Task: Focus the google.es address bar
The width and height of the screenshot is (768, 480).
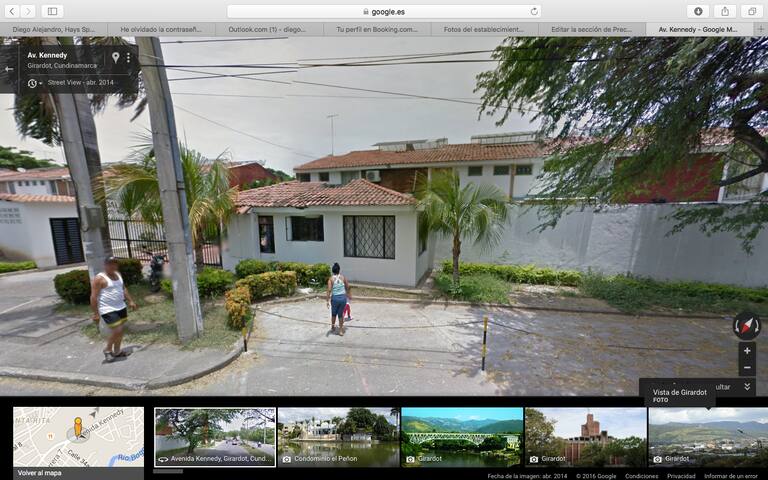Action: click(384, 11)
